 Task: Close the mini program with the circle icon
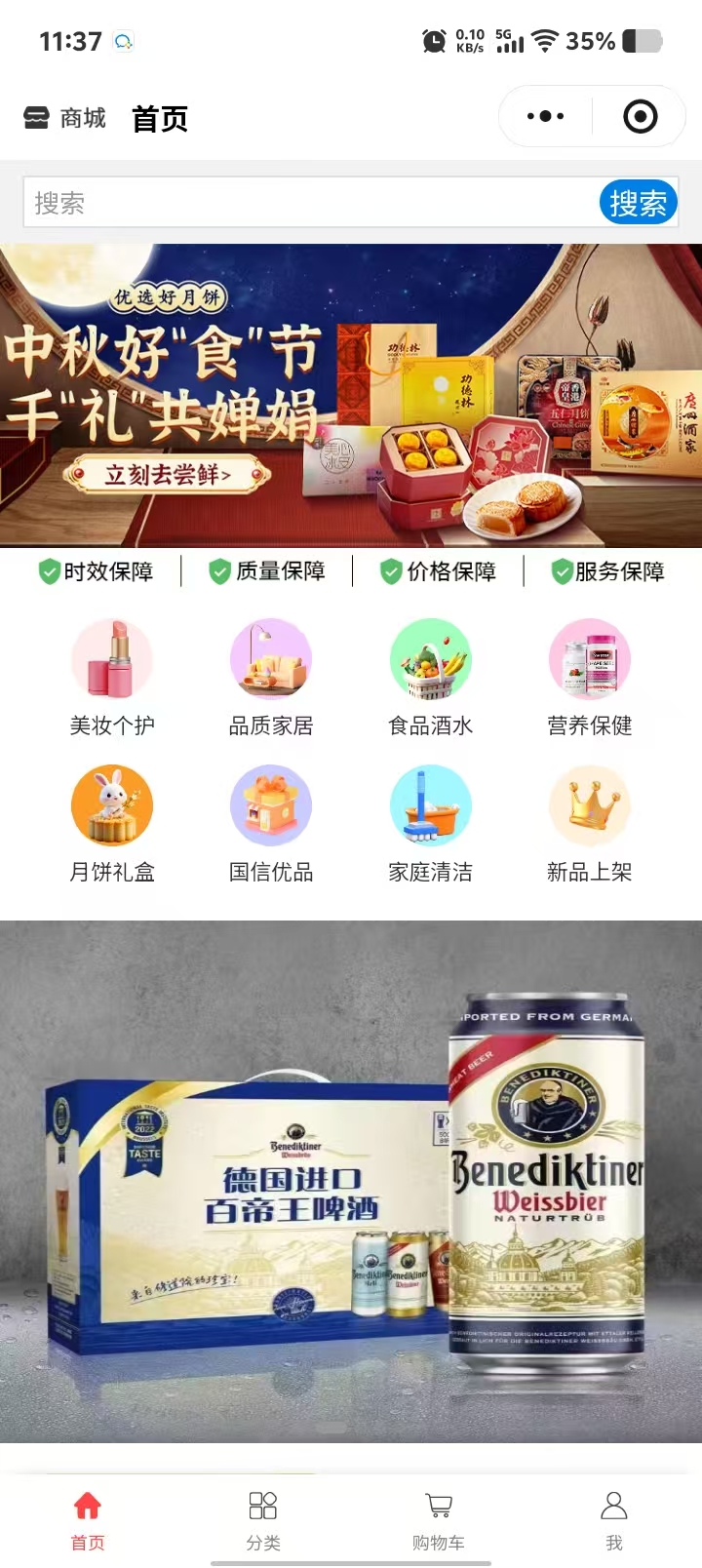coord(640,117)
